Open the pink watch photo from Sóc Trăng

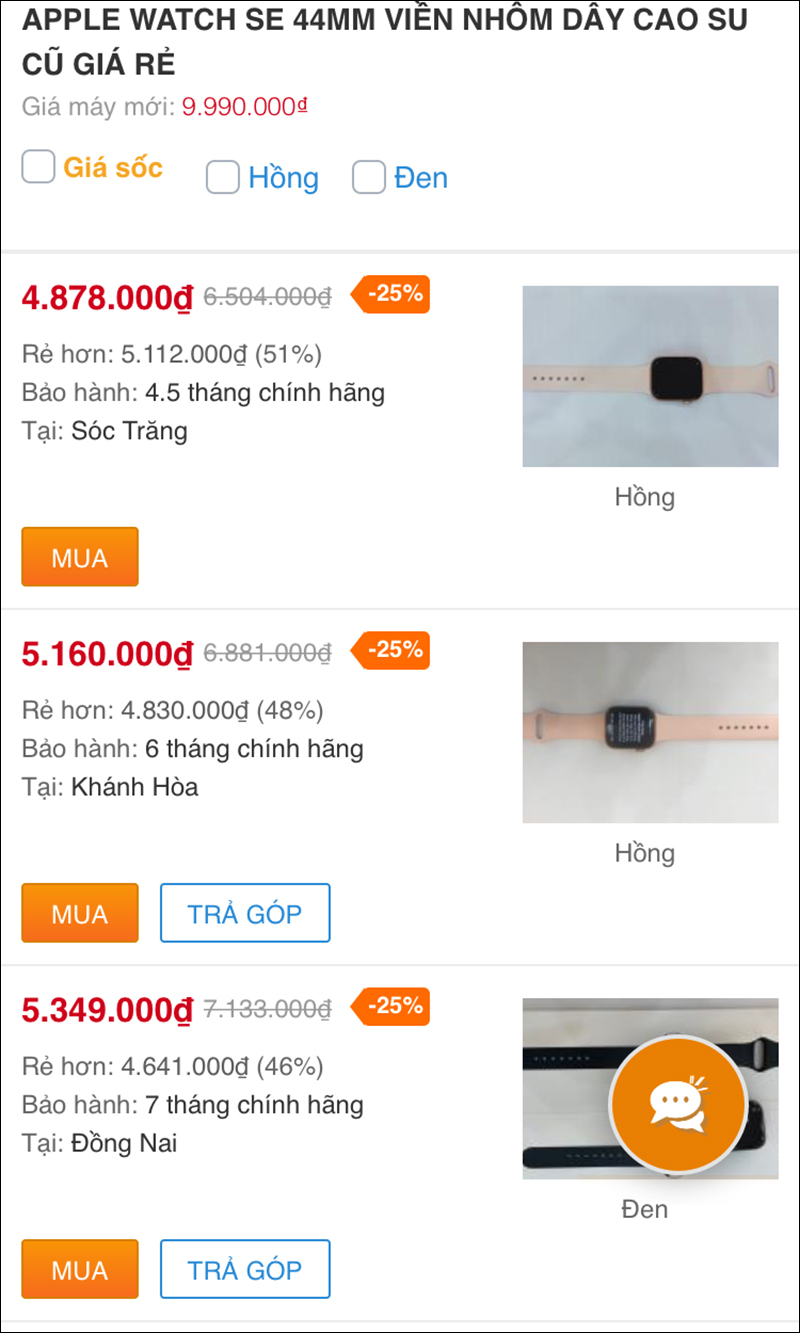(649, 377)
